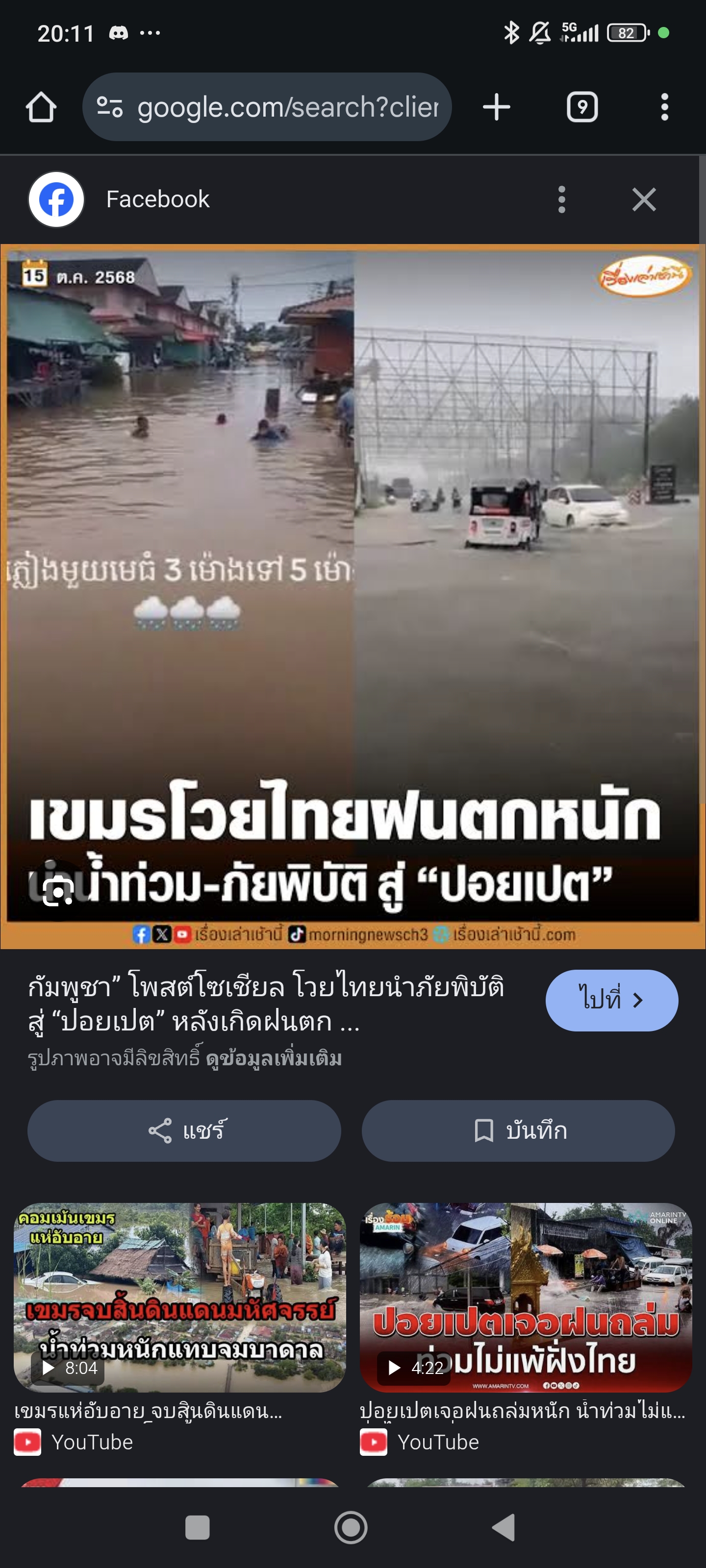Search this image with Google Lens icon
The image size is (706, 1568).
coord(58,892)
